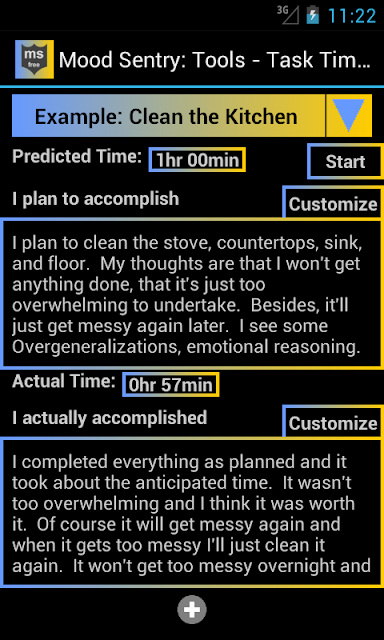
Task: Tap the Mood Sentry app icon
Action: pyautogui.click(x=34, y=59)
